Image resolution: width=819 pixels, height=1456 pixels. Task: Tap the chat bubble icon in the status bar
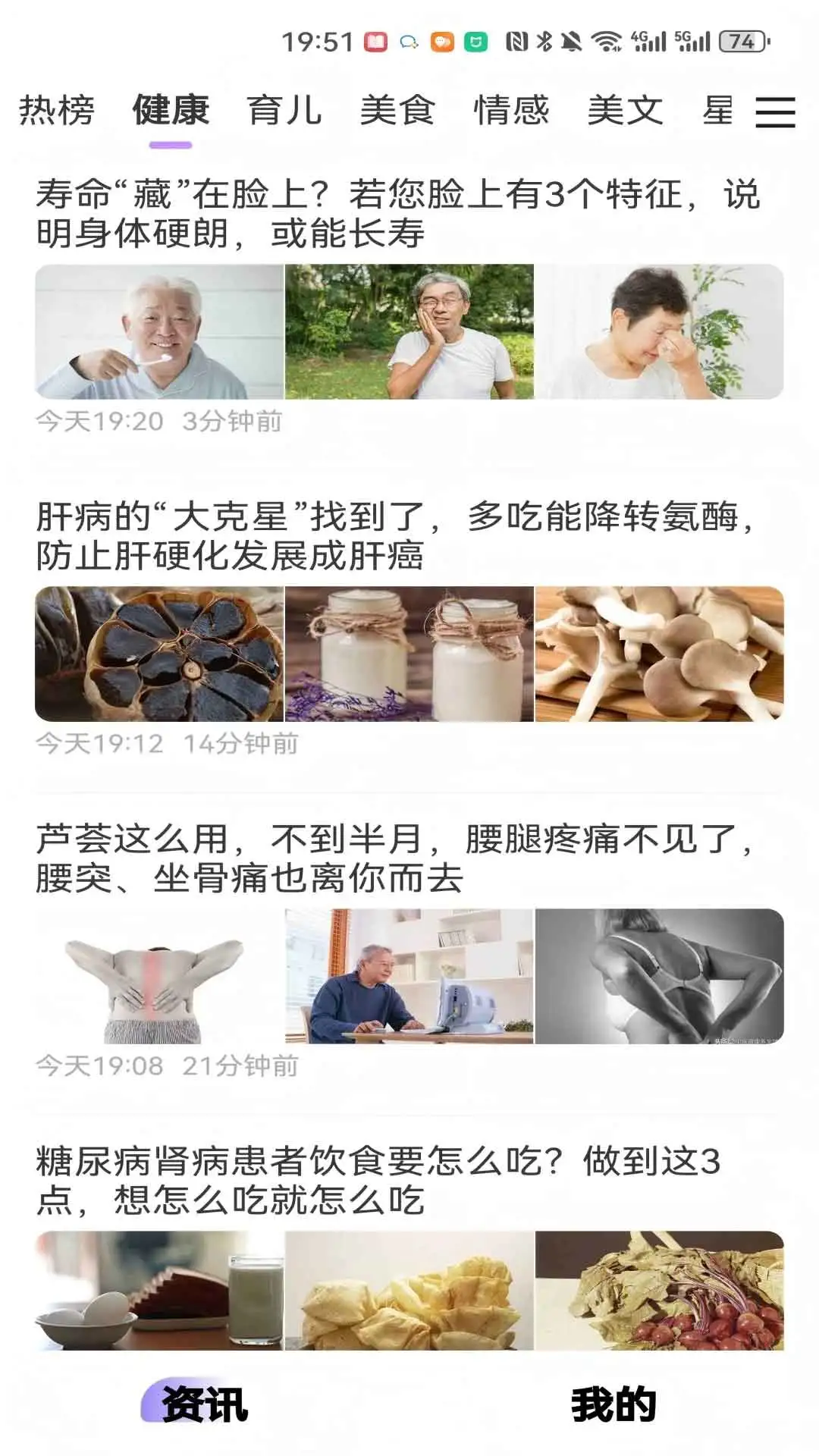[x=409, y=42]
